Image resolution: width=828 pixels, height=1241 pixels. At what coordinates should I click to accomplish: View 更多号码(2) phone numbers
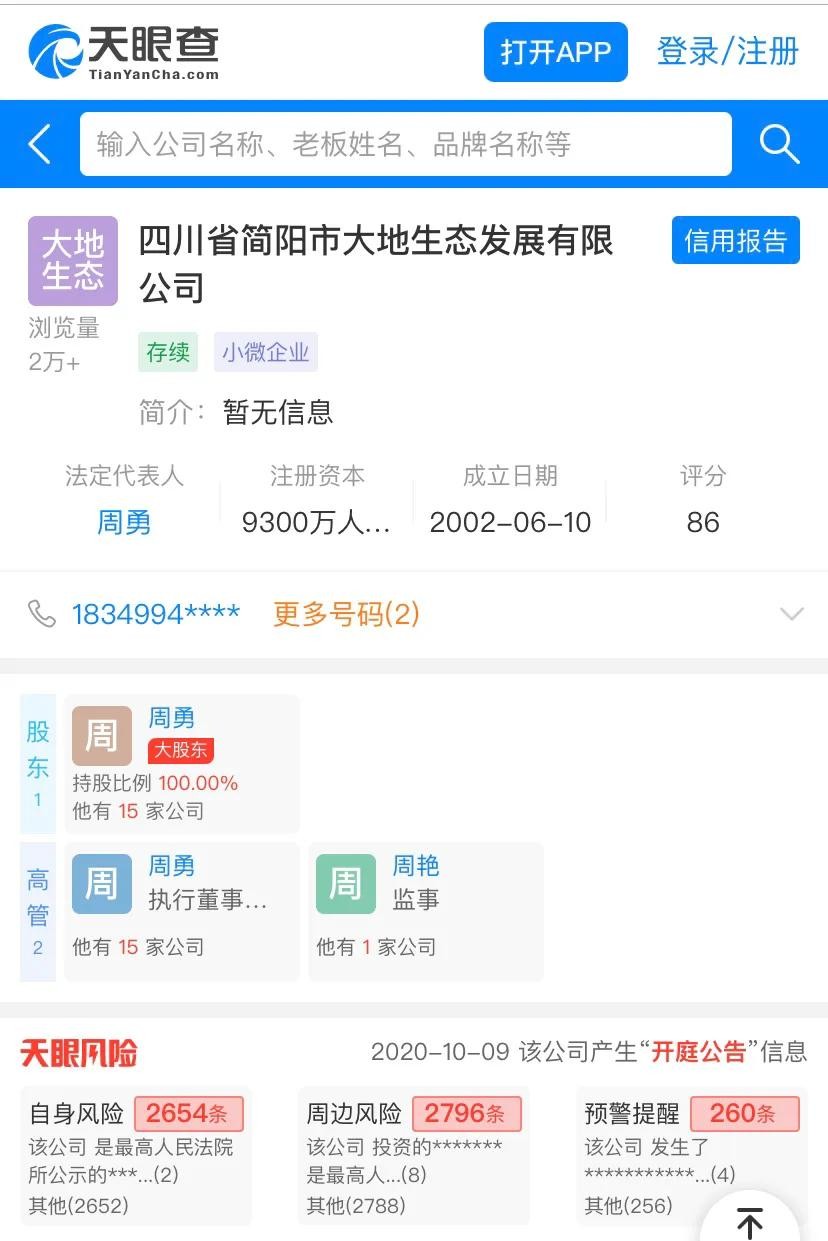click(x=346, y=614)
